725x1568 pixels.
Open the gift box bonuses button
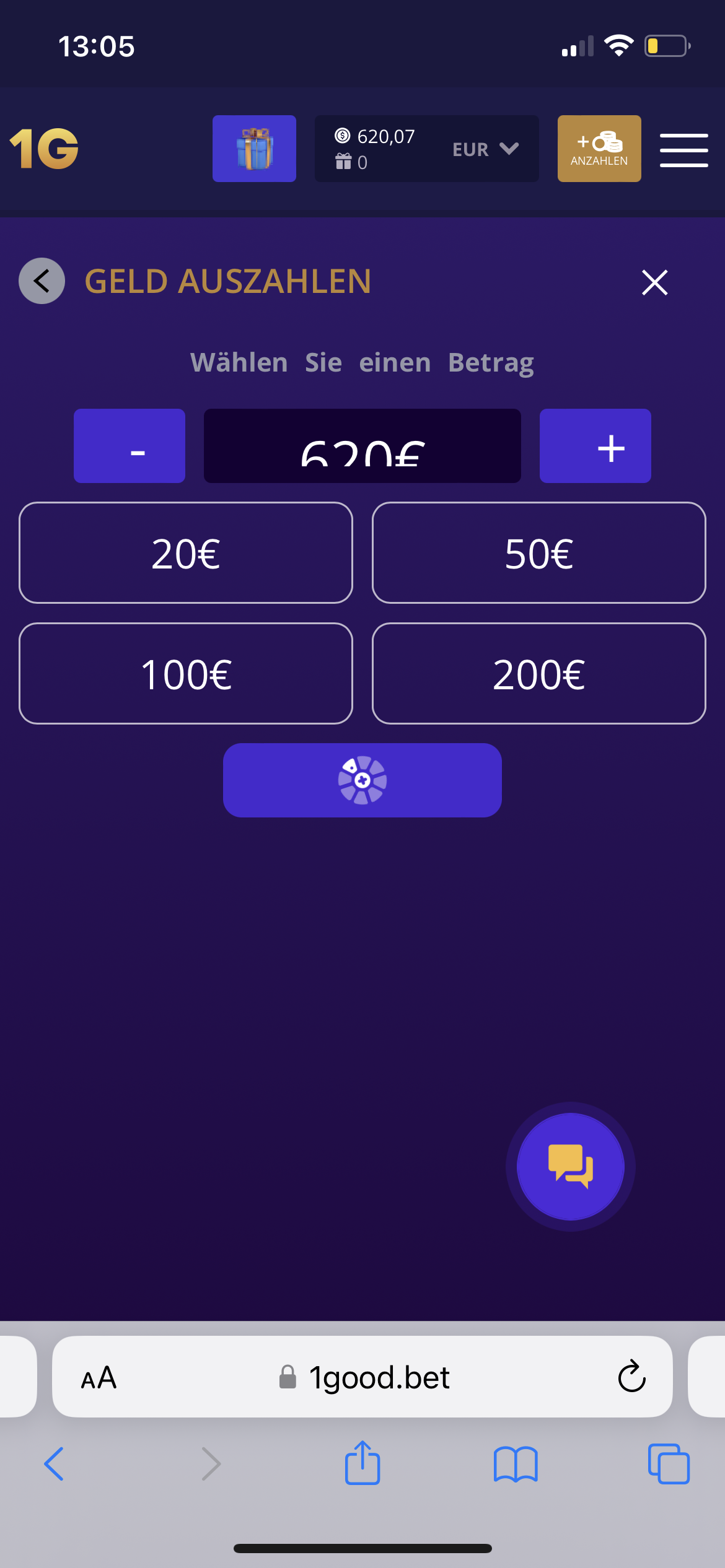pos(254,149)
